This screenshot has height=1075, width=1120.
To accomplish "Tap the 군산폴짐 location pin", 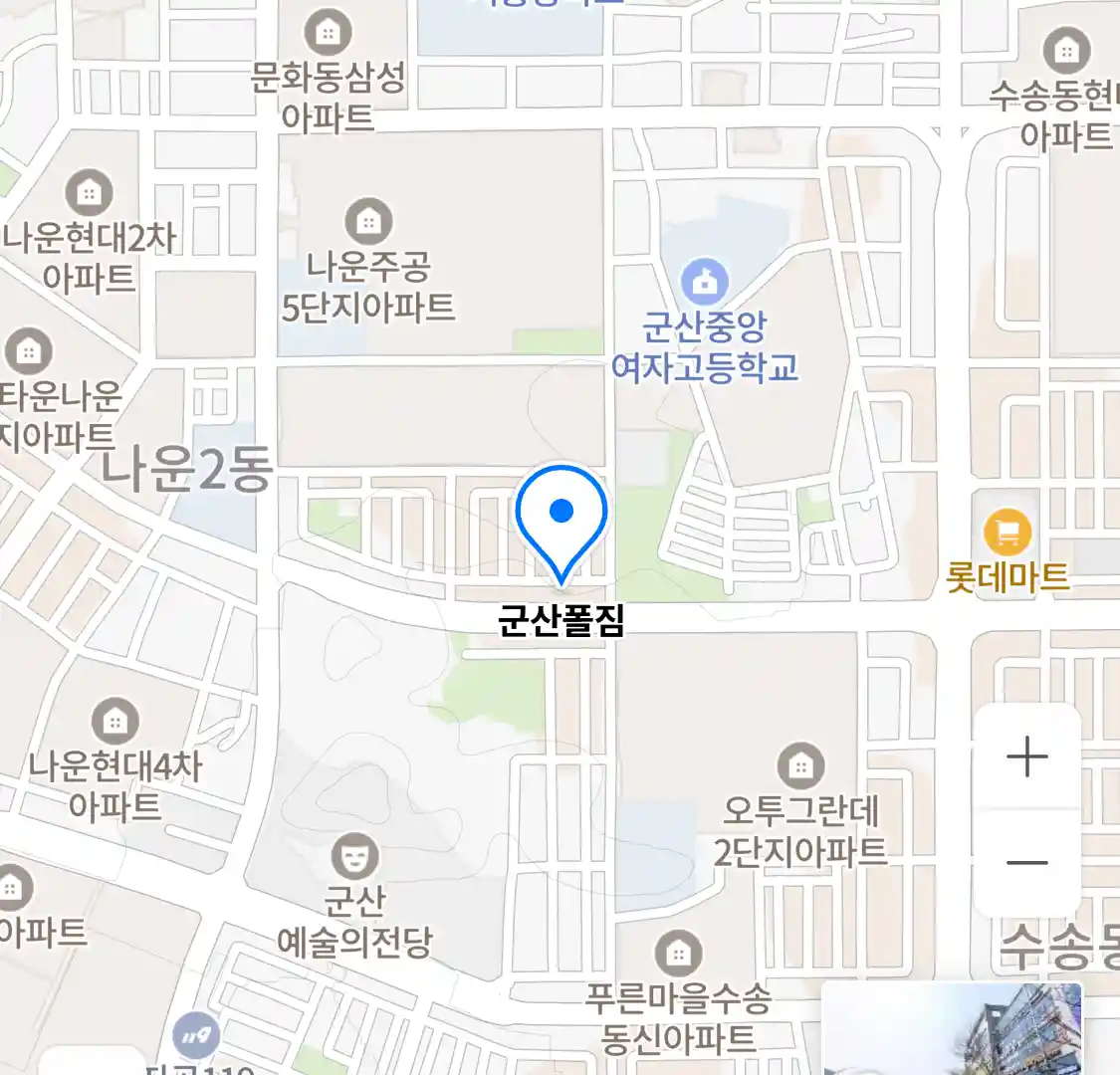I will point(561,520).
